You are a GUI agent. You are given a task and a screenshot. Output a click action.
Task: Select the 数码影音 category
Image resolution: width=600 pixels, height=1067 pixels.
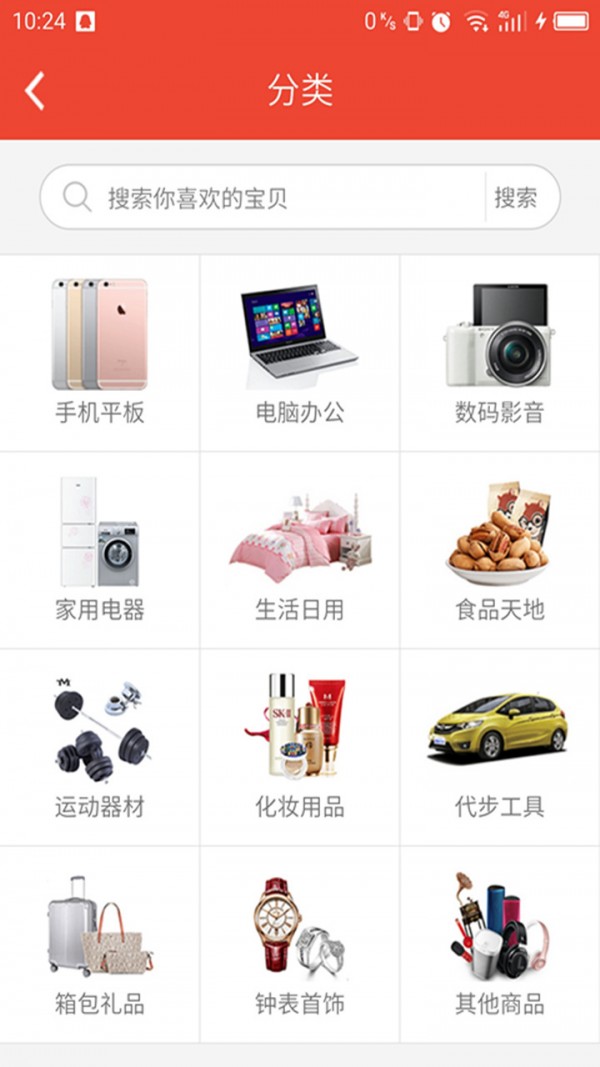pyautogui.click(x=500, y=352)
